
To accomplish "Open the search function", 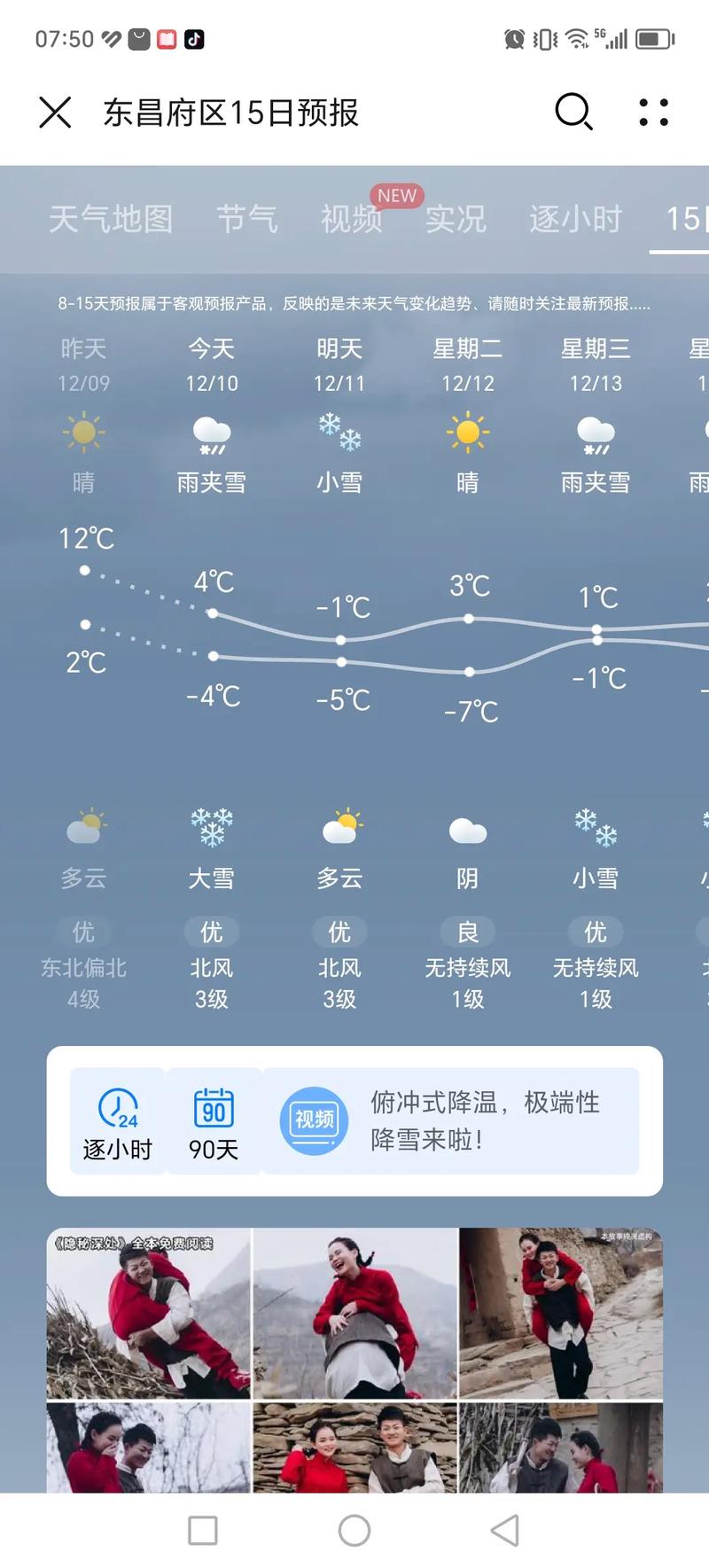I will [573, 113].
